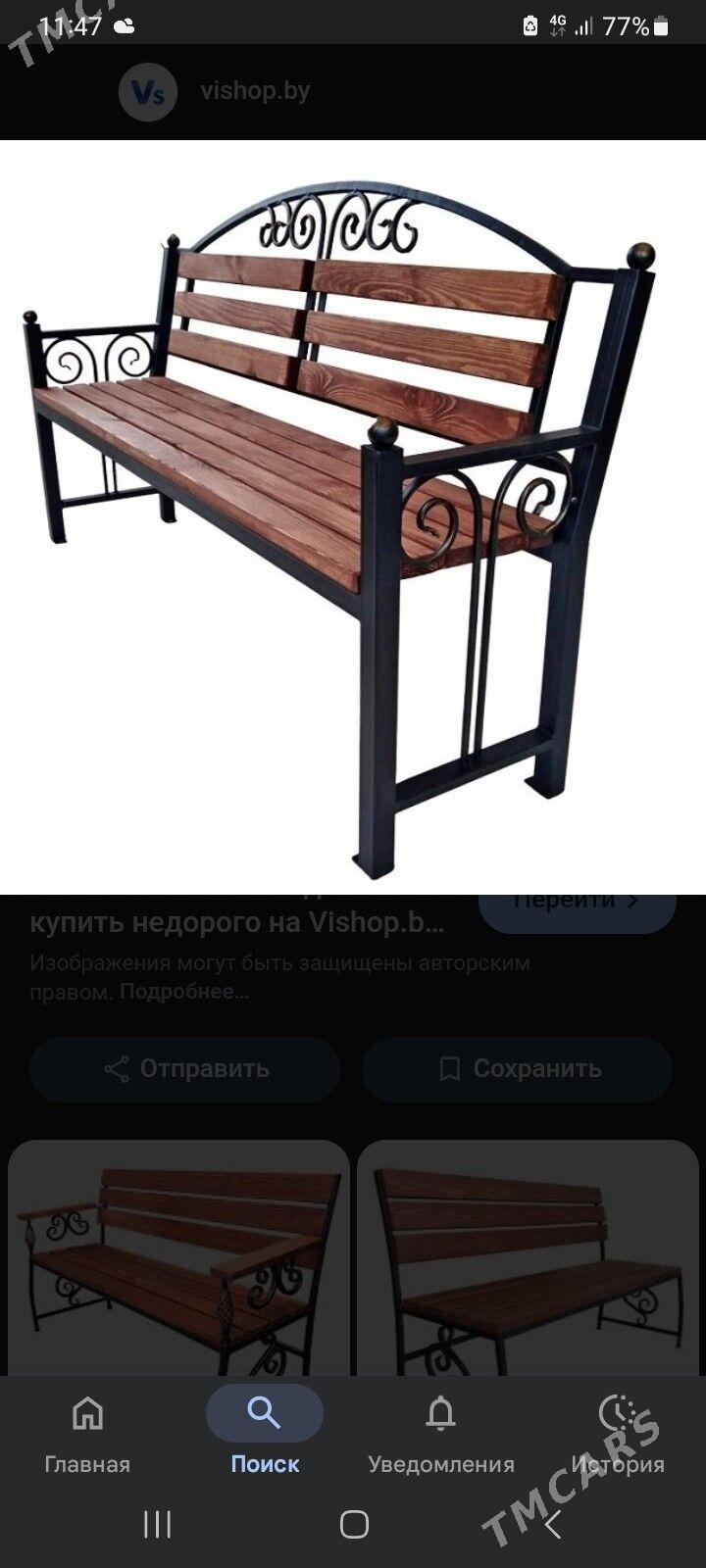Open the related bench image without armrests
Screen dimensions: 706x1568
(x=529, y=1259)
